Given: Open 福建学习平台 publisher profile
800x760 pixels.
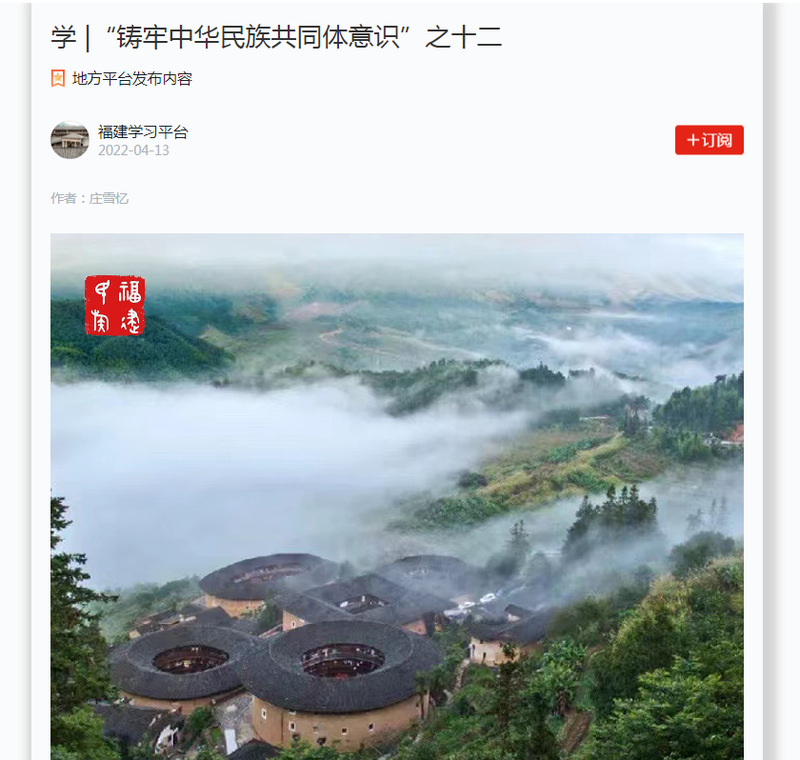Looking at the screenshot, I should (x=142, y=132).
